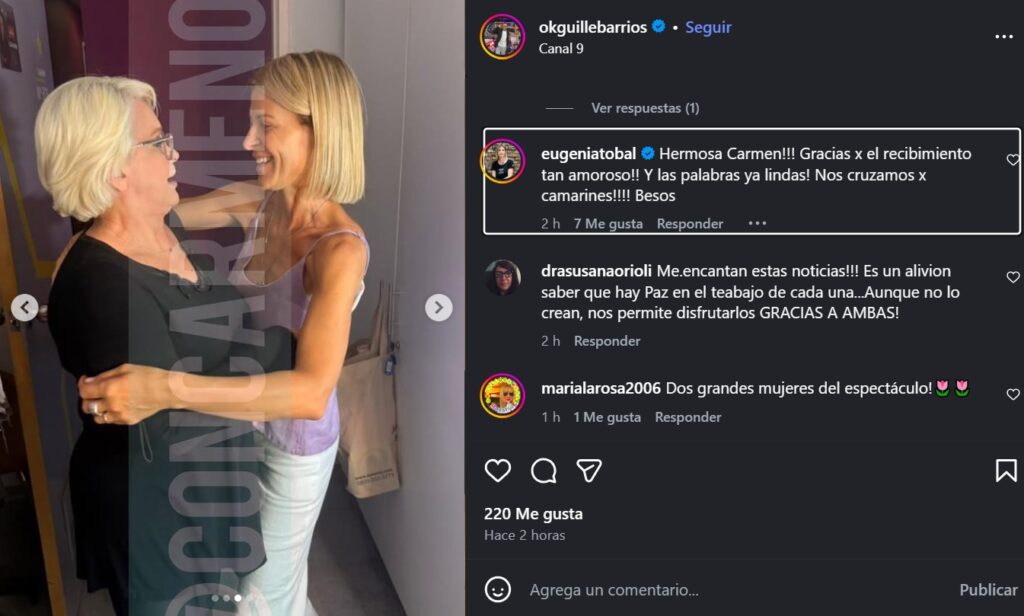Viewport: 1024px width, 616px height.
Task: Like marialarosa2006's comment
Action: point(1012,394)
